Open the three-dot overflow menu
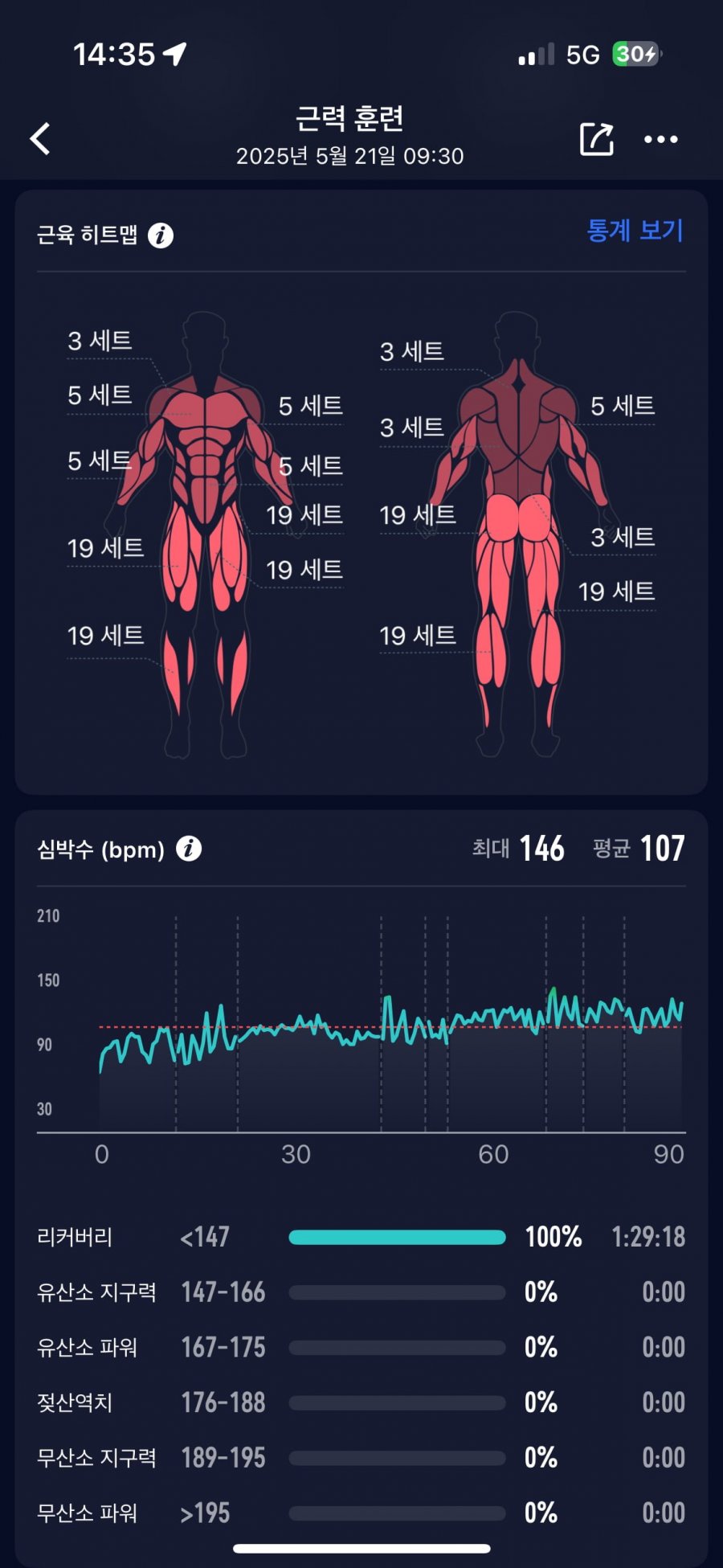Viewport: 723px width, 1568px height. [x=660, y=139]
